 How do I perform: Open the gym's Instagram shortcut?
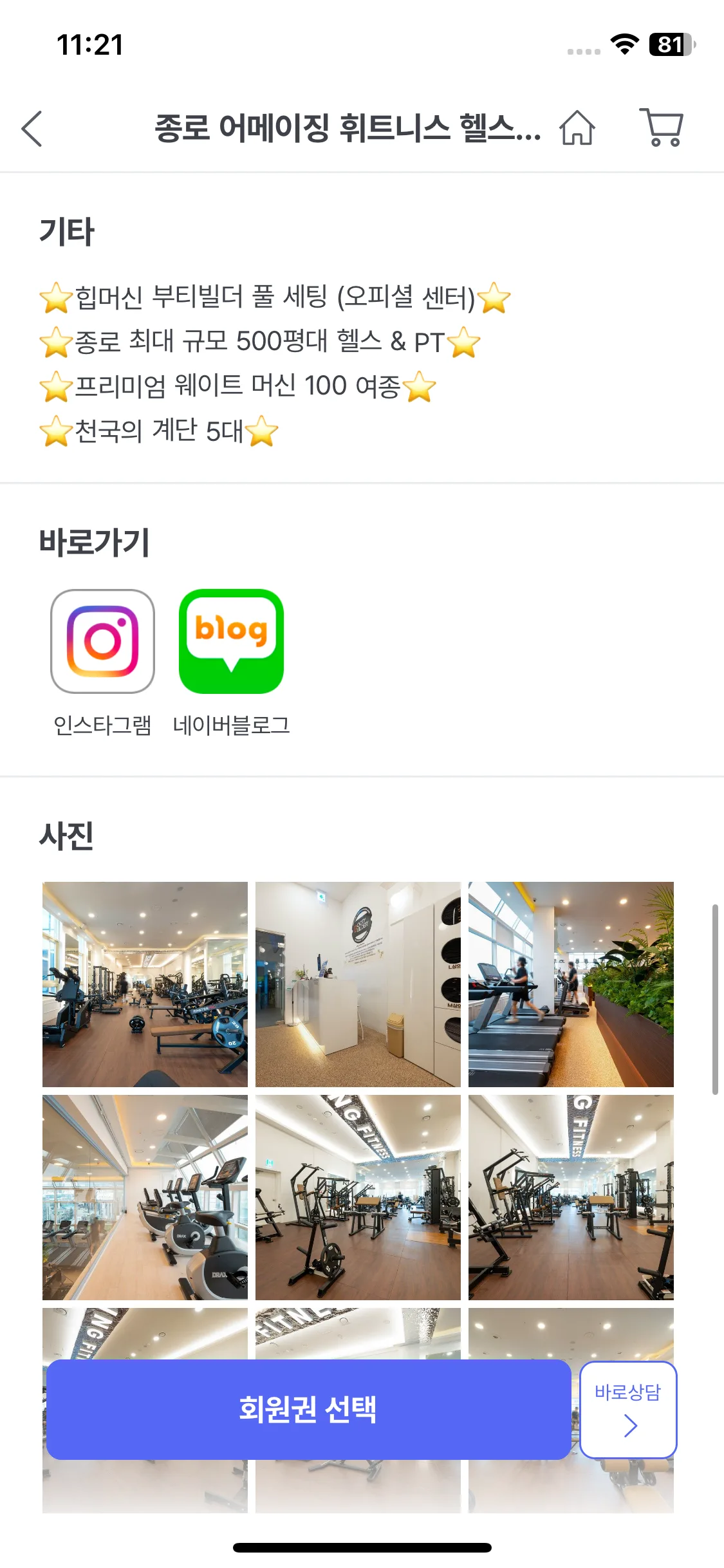click(x=102, y=642)
